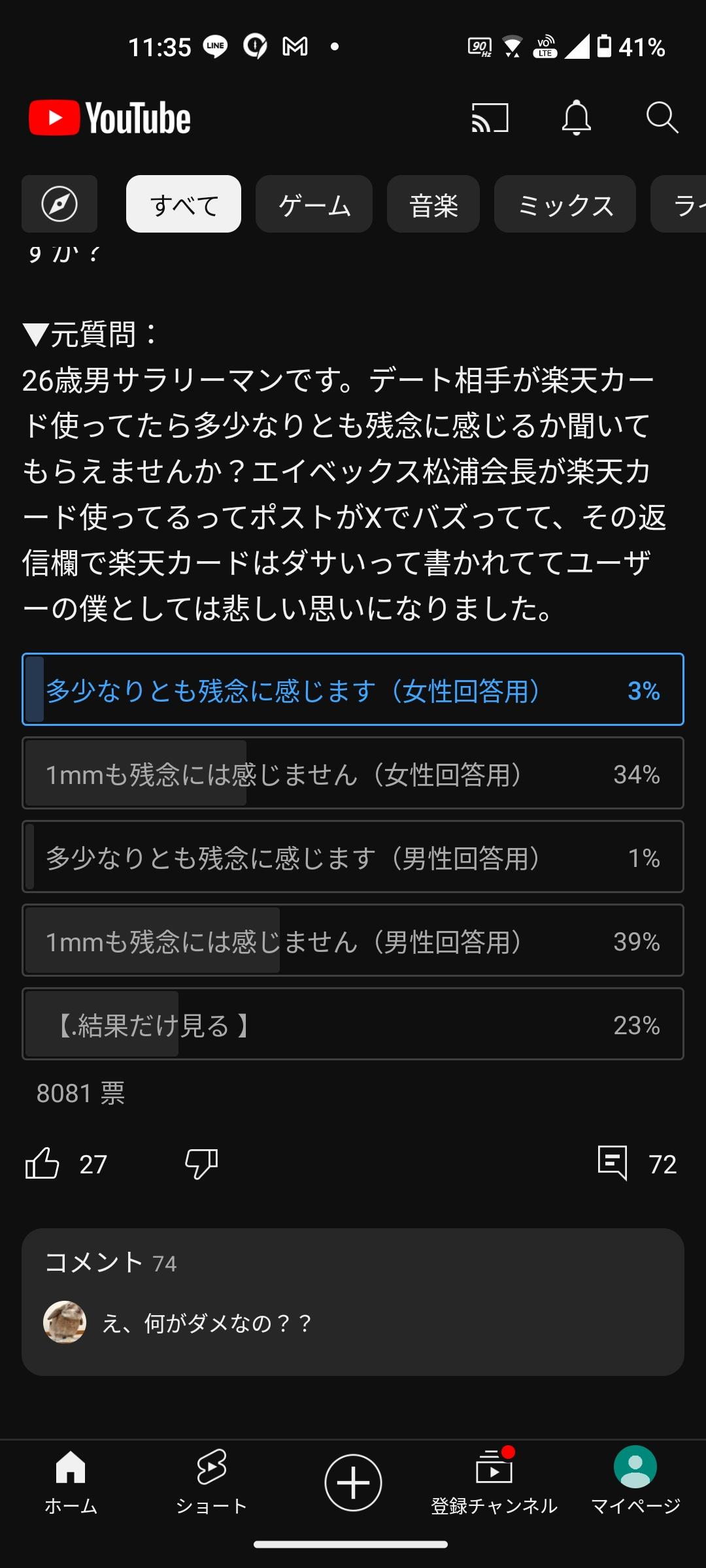Choose 多少なりとも残念に感じます（男性回答用）
706x1568 pixels.
353,857
